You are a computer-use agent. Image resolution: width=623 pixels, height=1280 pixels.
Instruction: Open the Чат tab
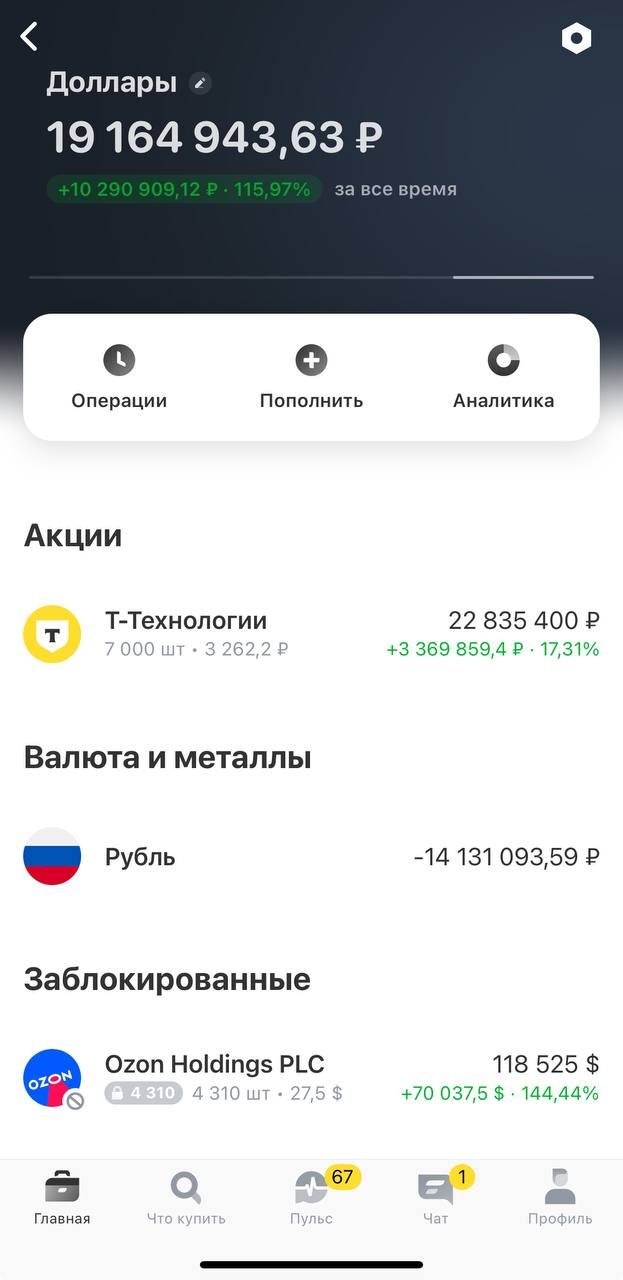pos(435,1199)
